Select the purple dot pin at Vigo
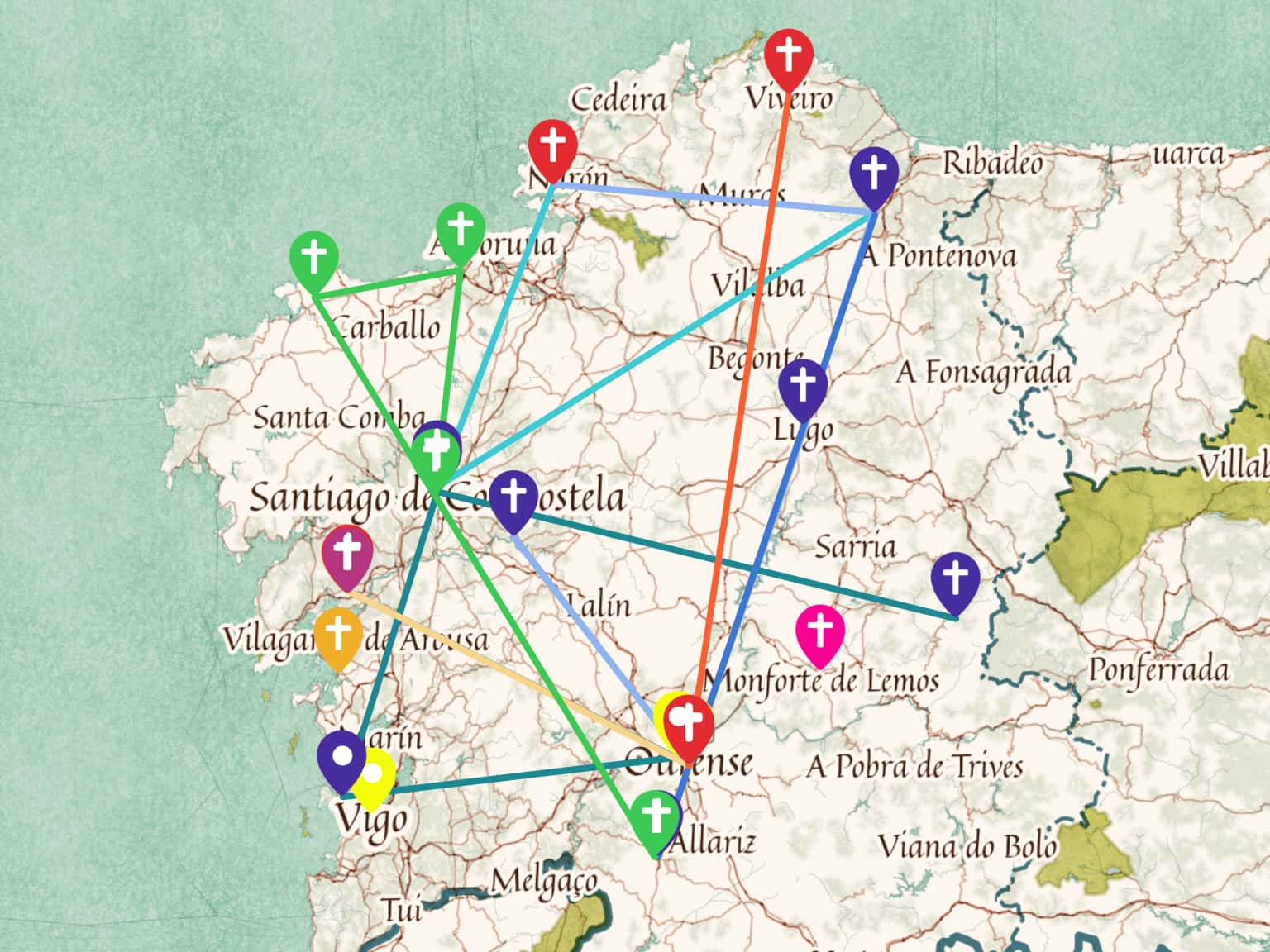The height and width of the screenshot is (952, 1270). point(341,756)
